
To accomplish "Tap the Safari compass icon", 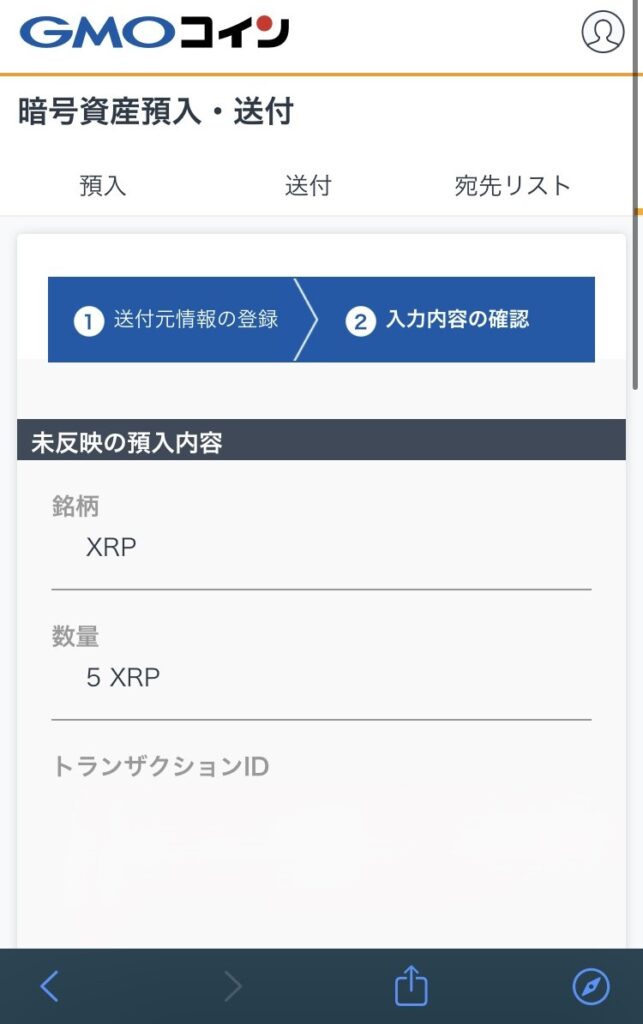I will [x=590, y=987].
